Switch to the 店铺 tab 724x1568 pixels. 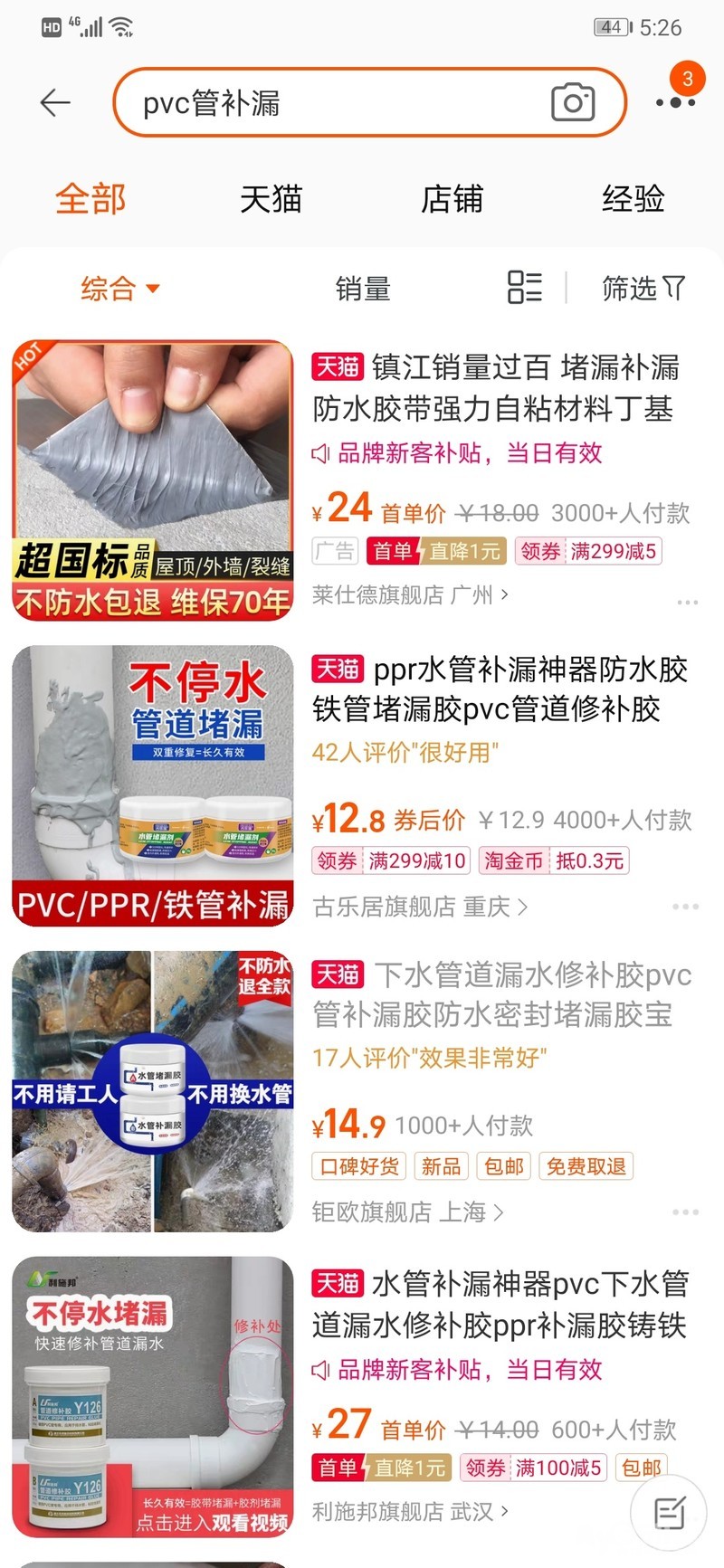pos(452,199)
